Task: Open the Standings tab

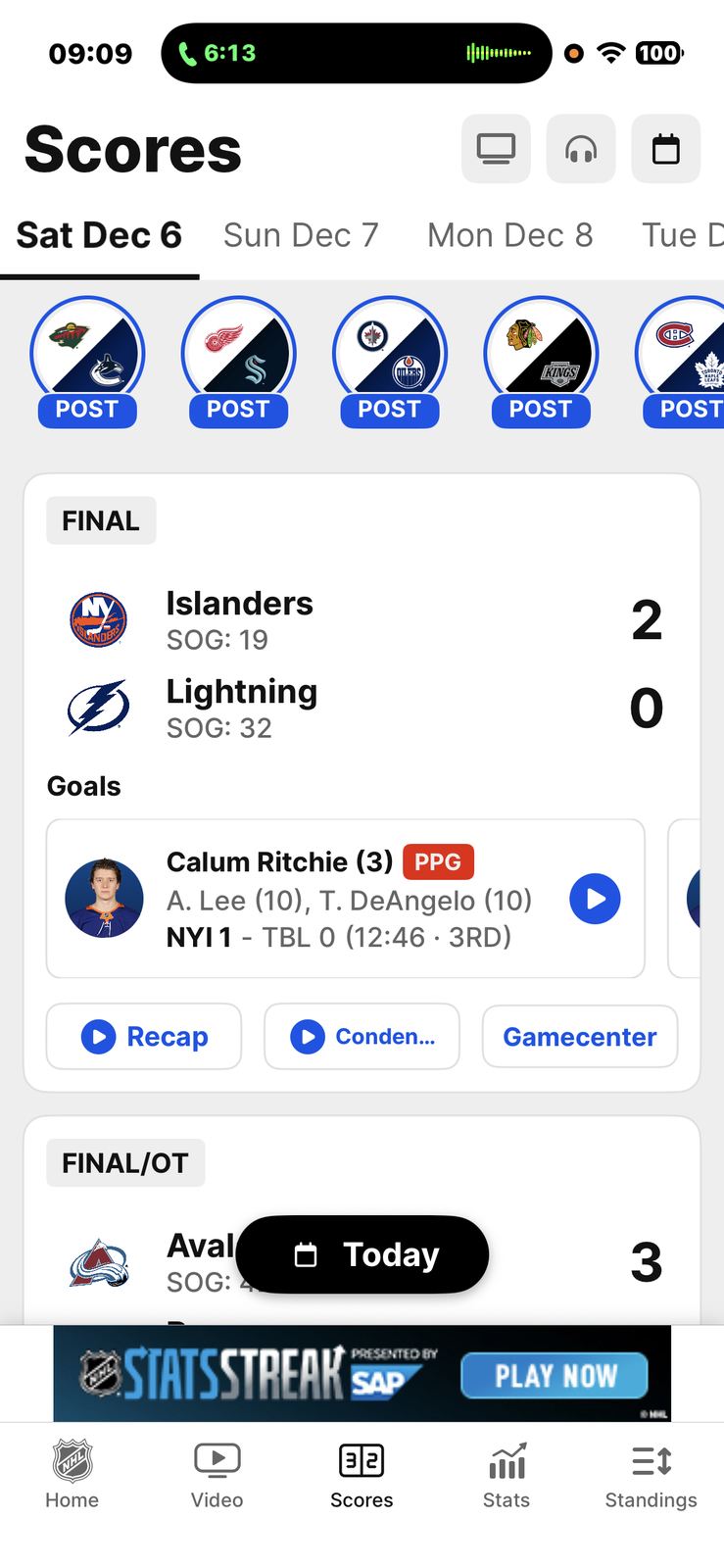Action: tap(651, 1473)
